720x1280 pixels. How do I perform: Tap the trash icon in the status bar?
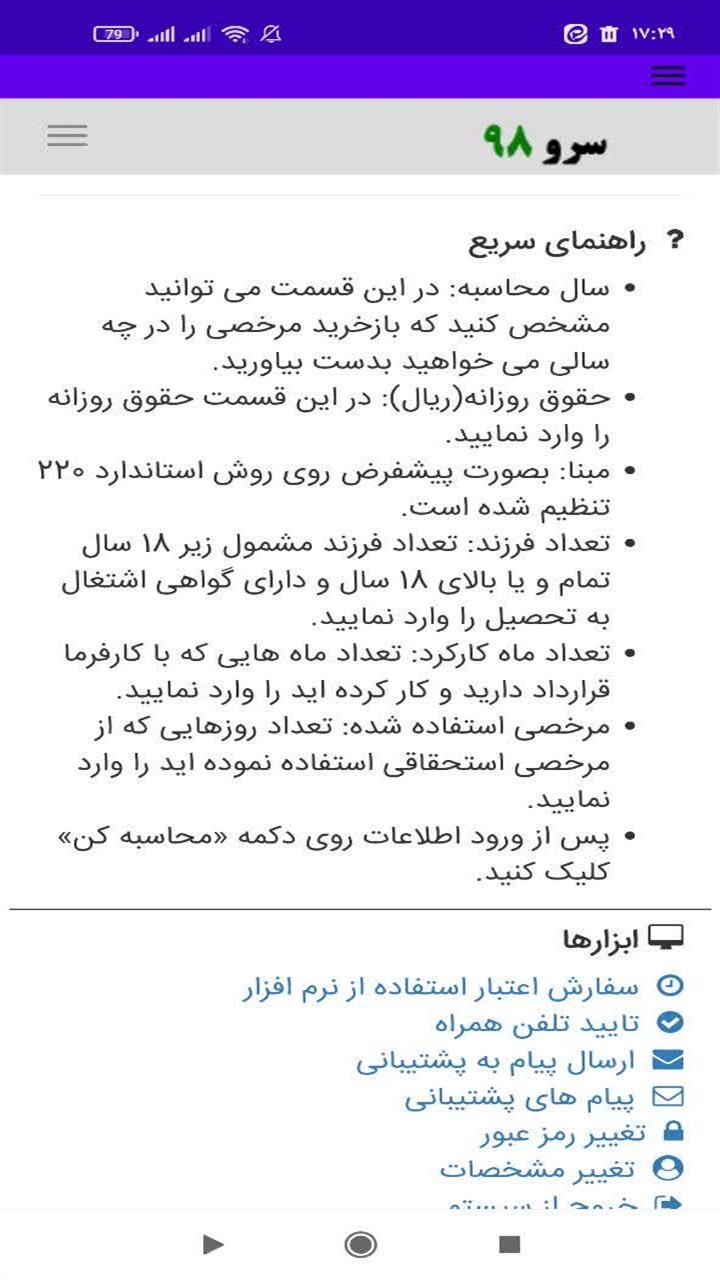coord(611,33)
